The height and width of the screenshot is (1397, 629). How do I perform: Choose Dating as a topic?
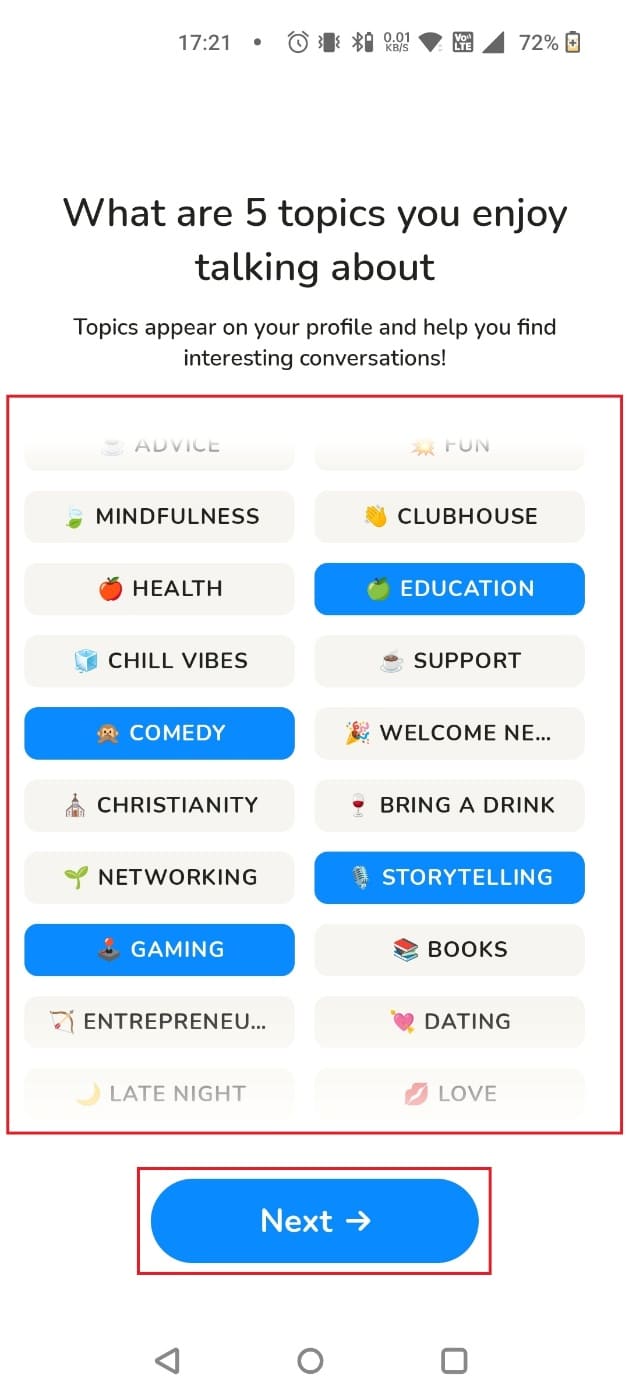(449, 1021)
